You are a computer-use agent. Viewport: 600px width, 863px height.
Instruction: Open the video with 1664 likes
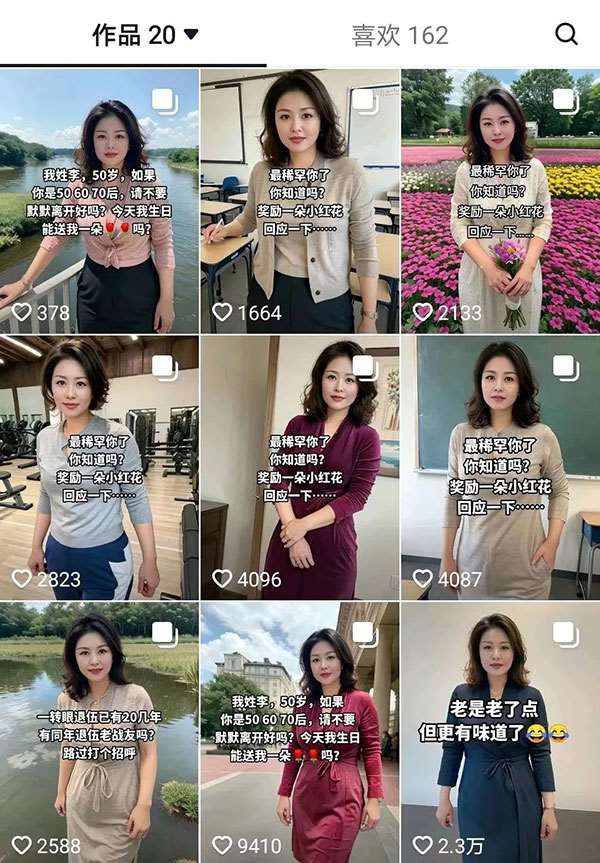300,200
